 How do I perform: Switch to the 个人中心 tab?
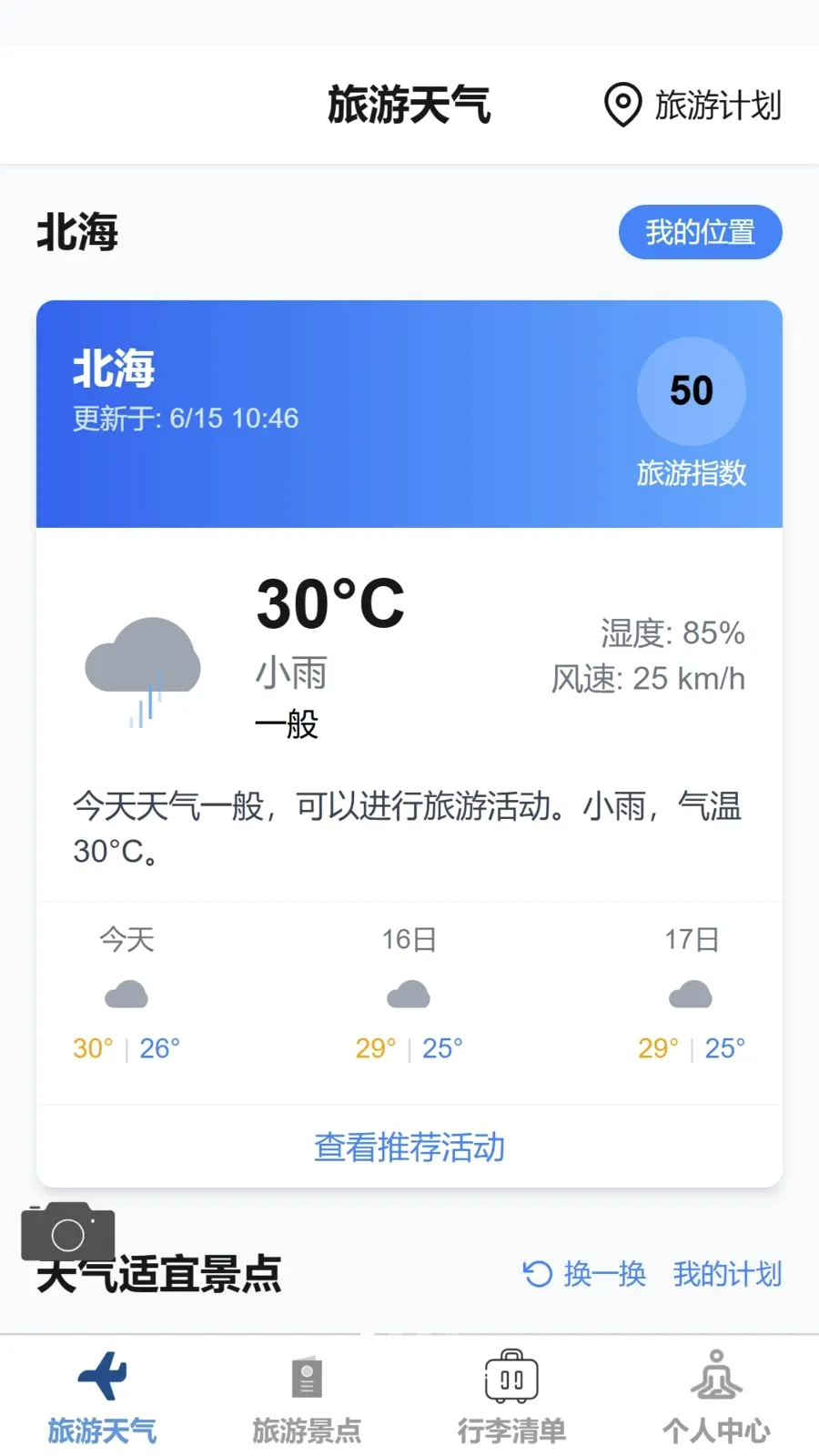click(716, 1398)
